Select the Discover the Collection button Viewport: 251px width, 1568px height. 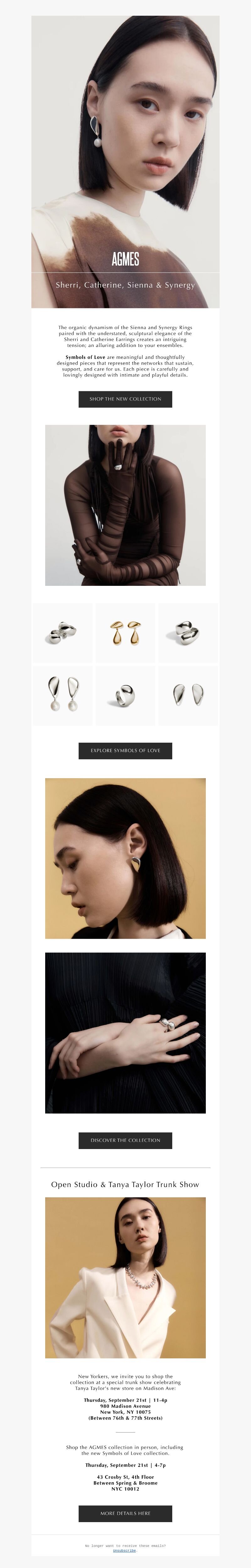125,1140
